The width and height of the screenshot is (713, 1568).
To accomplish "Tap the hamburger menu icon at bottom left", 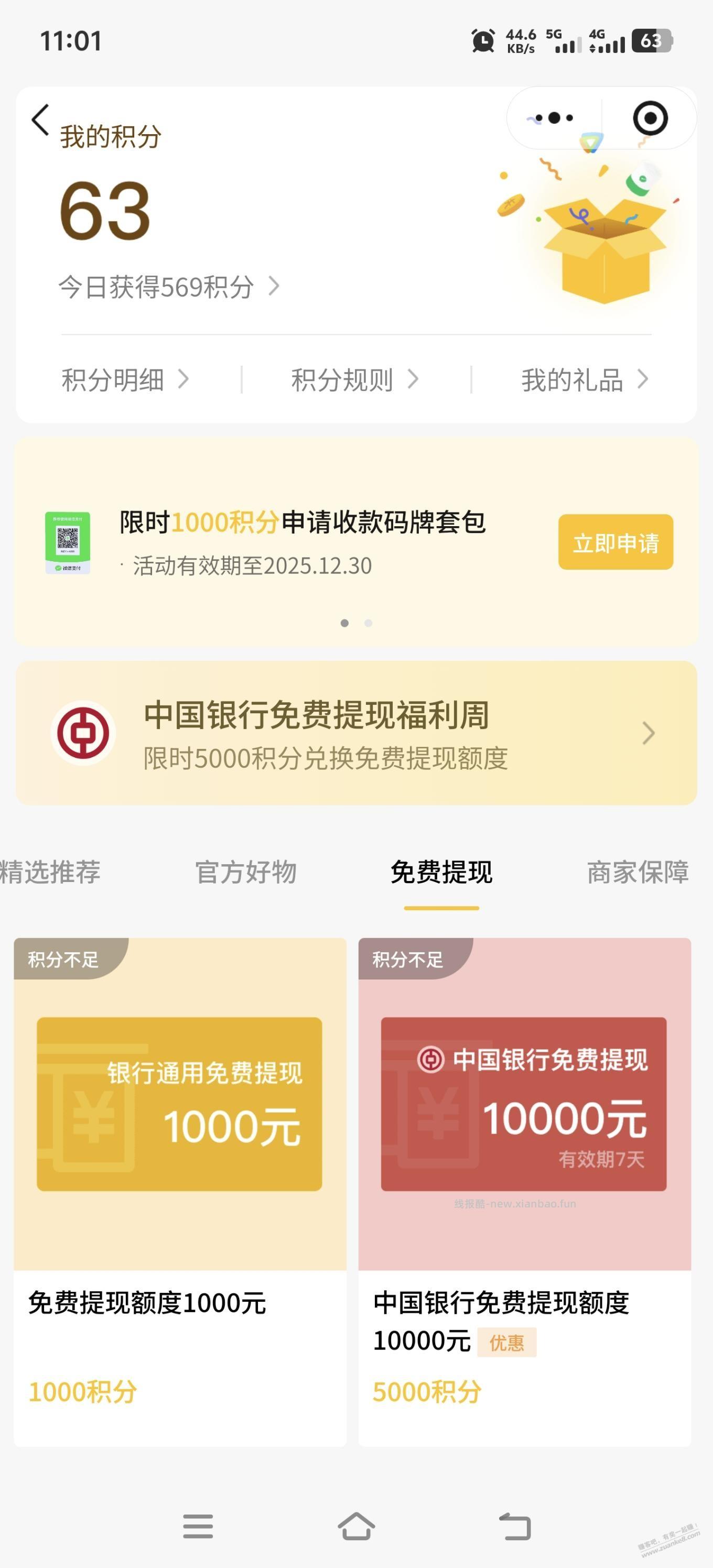I will click(198, 1523).
